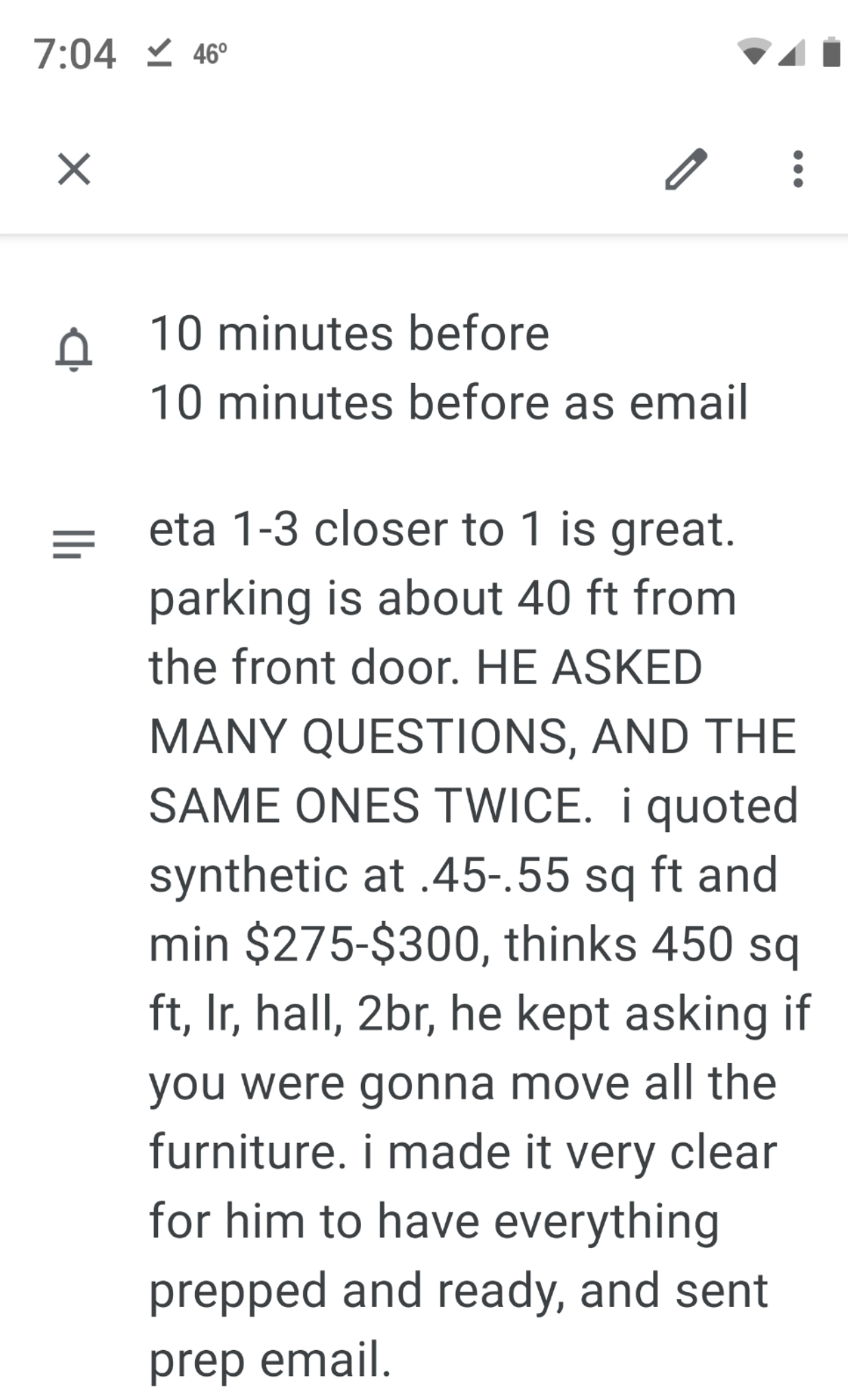Close the event details view
This screenshot has width=848, height=1400.
74,170
